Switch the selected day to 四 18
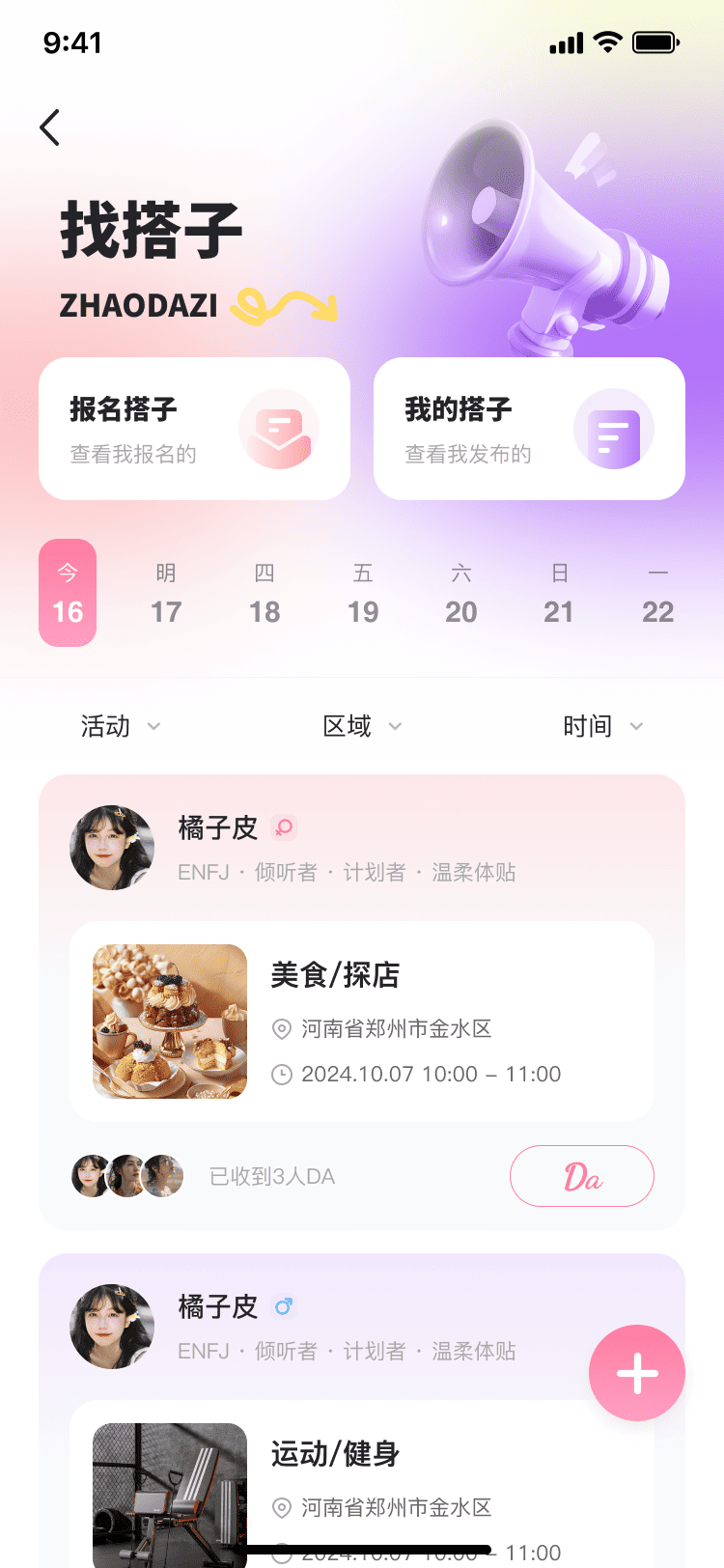This screenshot has width=724, height=1568. pos(265,592)
